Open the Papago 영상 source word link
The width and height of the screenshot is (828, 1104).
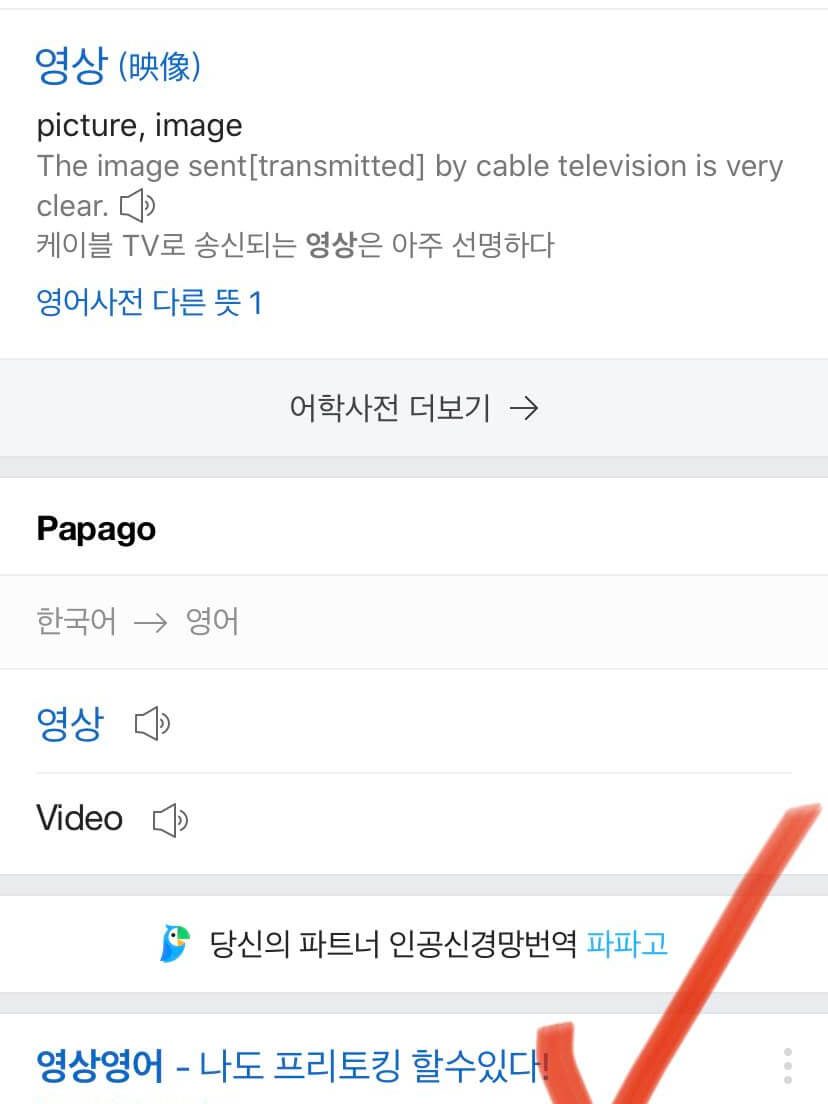(x=70, y=723)
